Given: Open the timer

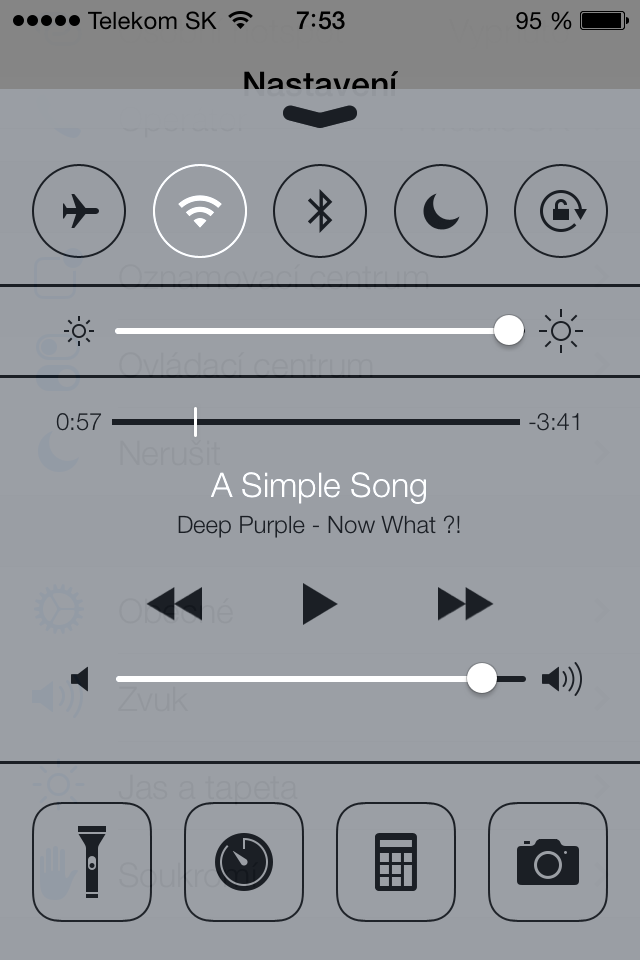Looking at the screenshot, I should [x=244, y=862].
